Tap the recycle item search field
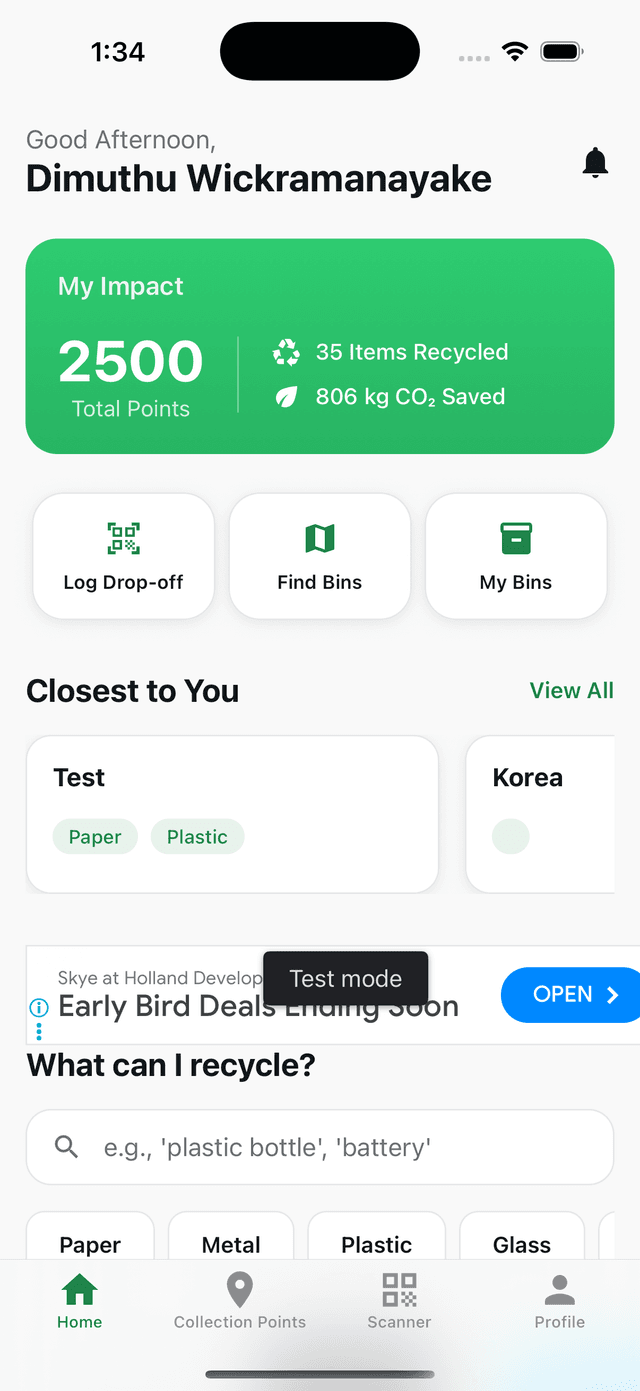 tap(320, 1147)
